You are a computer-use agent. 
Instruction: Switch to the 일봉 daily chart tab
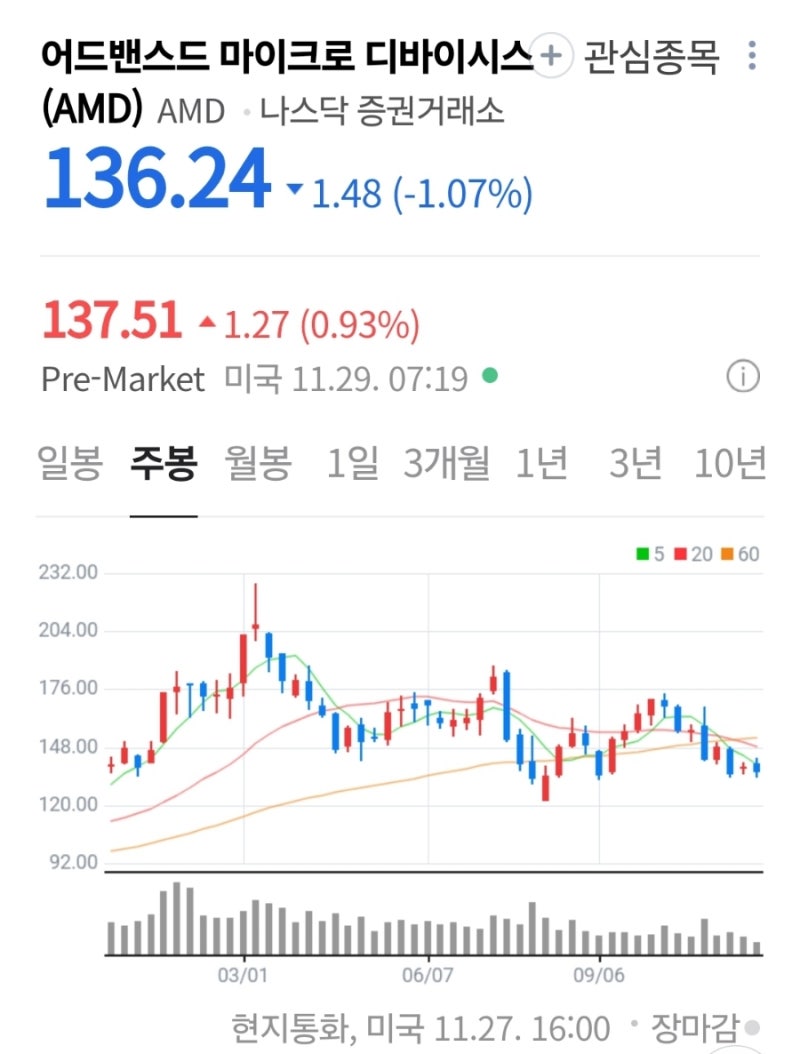pyautogui.click(x=67, y=462)
